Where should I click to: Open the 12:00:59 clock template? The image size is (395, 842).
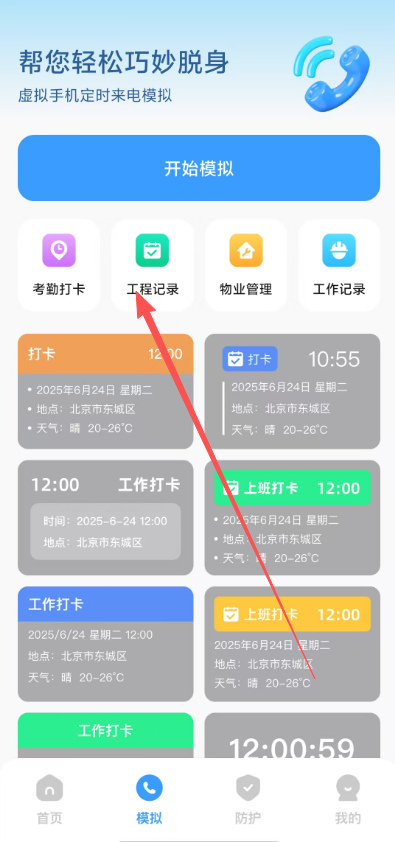[292, 737]
